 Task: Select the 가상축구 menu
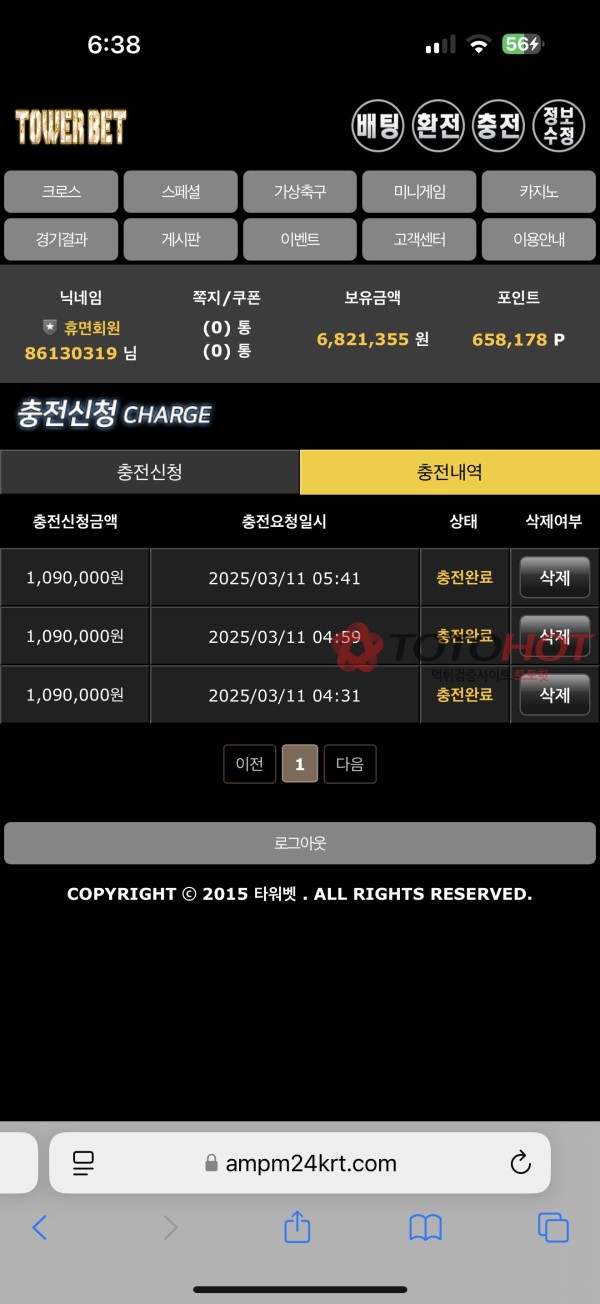[300, 191]
